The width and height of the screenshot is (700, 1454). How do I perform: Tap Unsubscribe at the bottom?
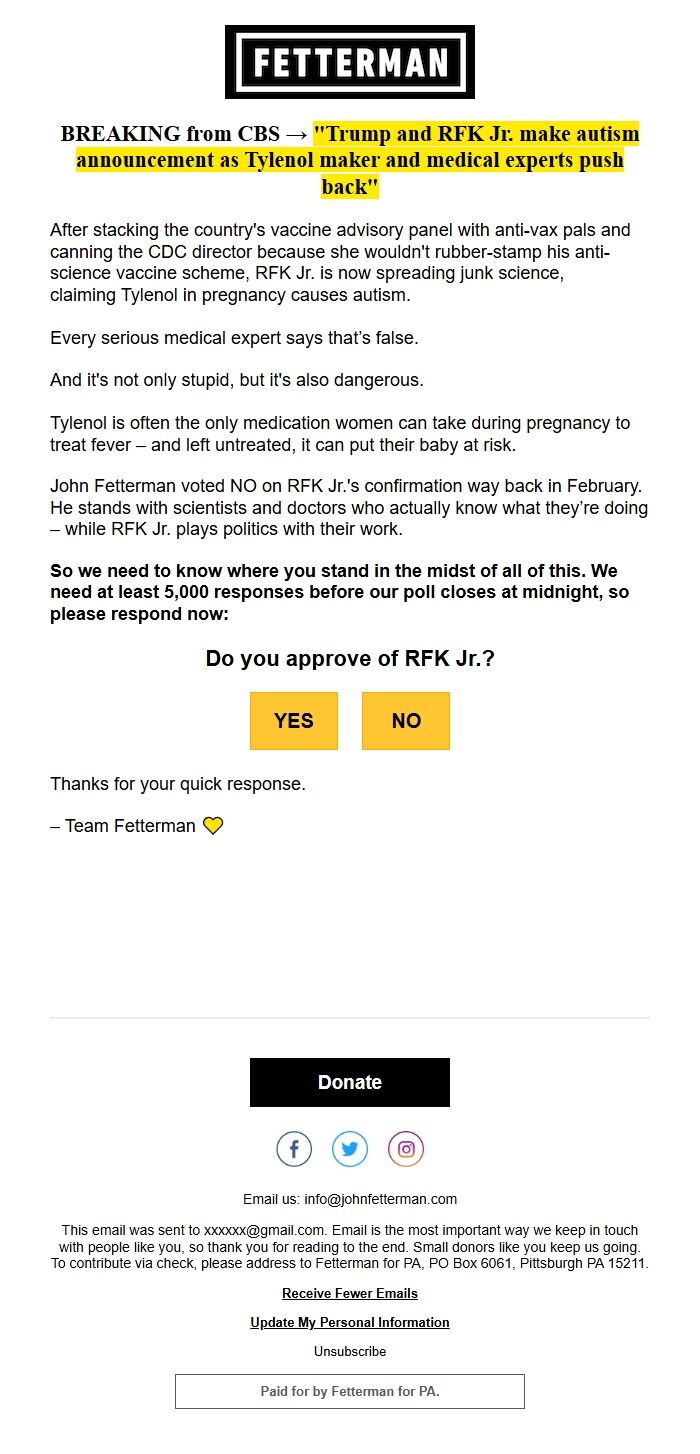point(350,1351)
